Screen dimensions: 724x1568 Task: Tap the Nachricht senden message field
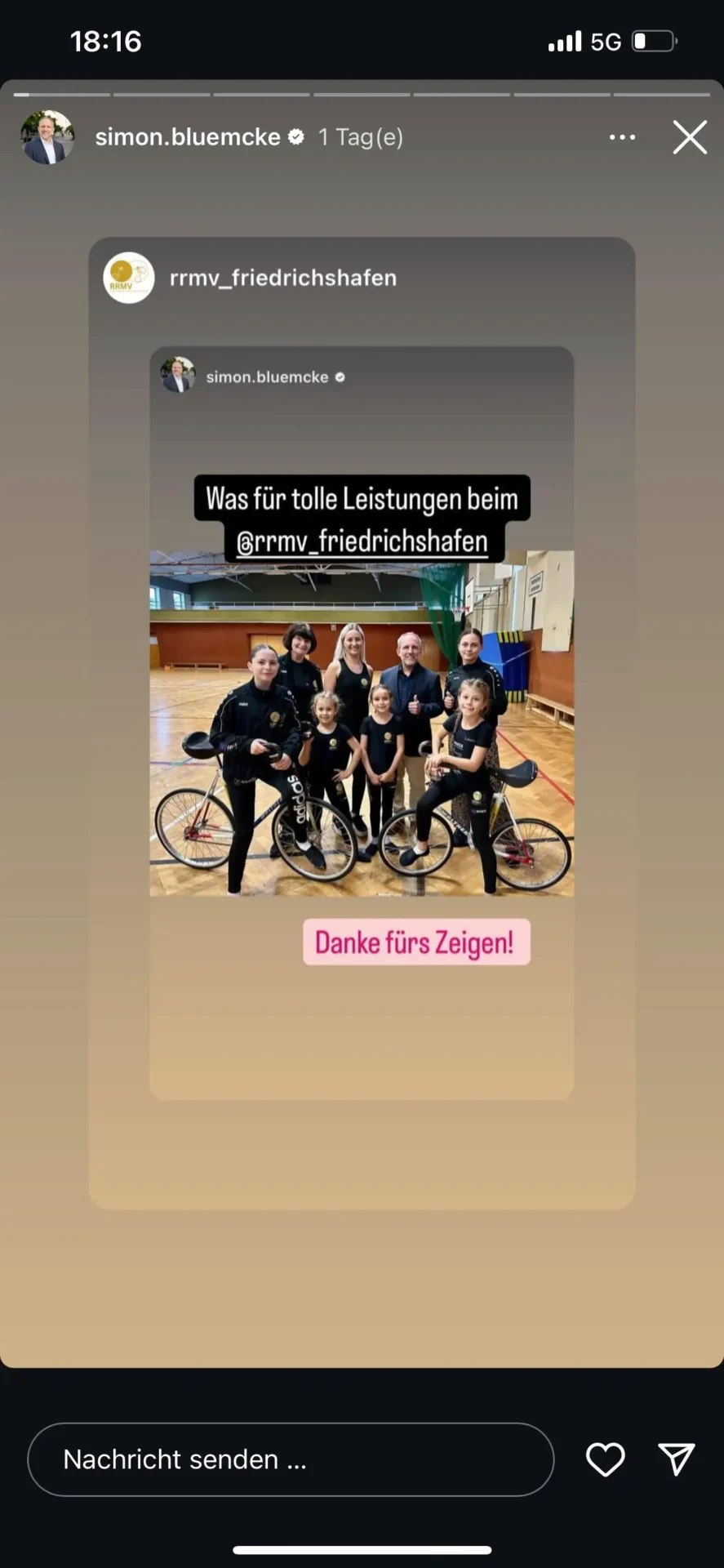(291, 1459)
